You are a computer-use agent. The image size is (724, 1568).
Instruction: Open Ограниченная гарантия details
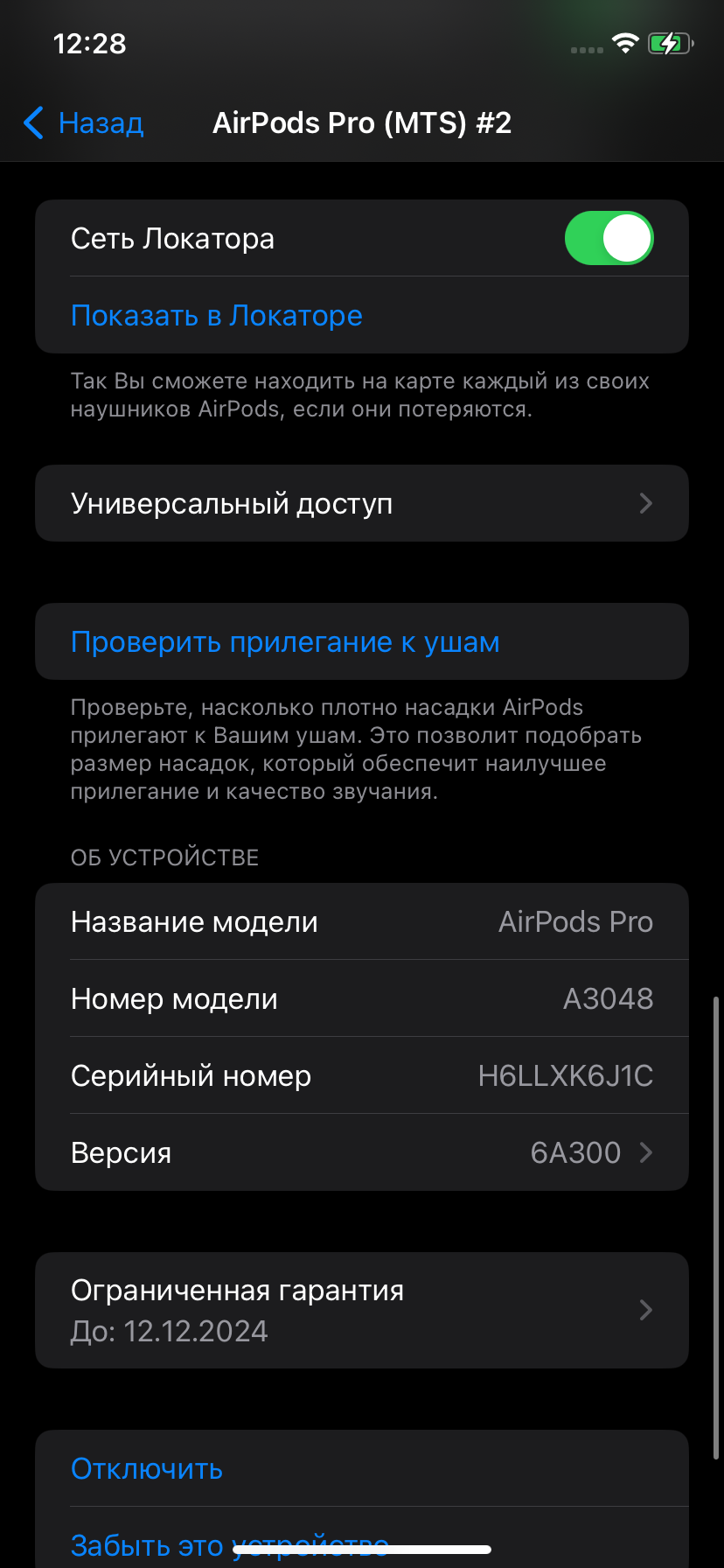coord(361,1310)
